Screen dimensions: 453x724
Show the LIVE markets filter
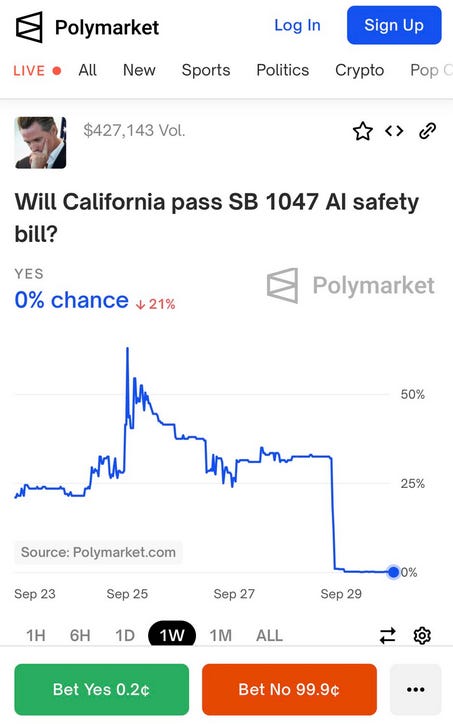point(37,71)
